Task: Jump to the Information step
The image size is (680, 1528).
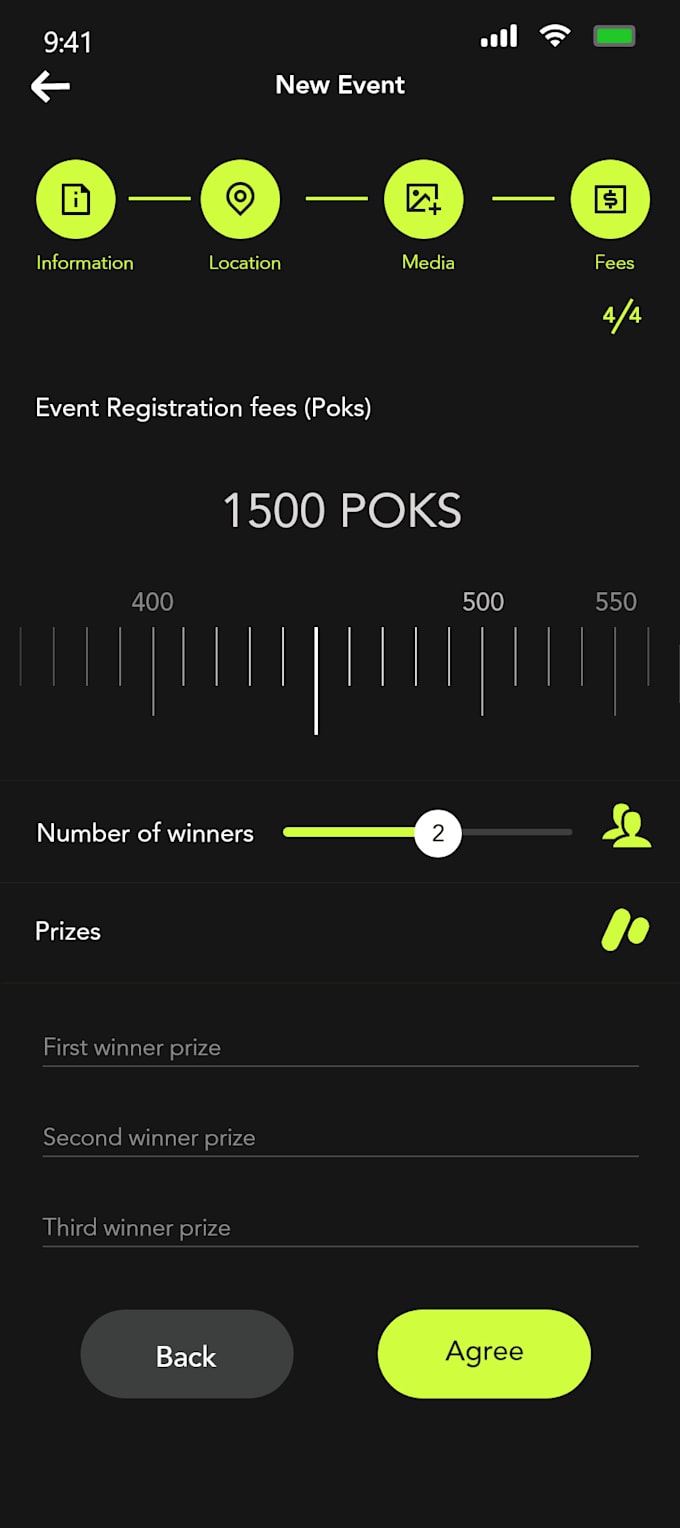Action: coord(76,200)
